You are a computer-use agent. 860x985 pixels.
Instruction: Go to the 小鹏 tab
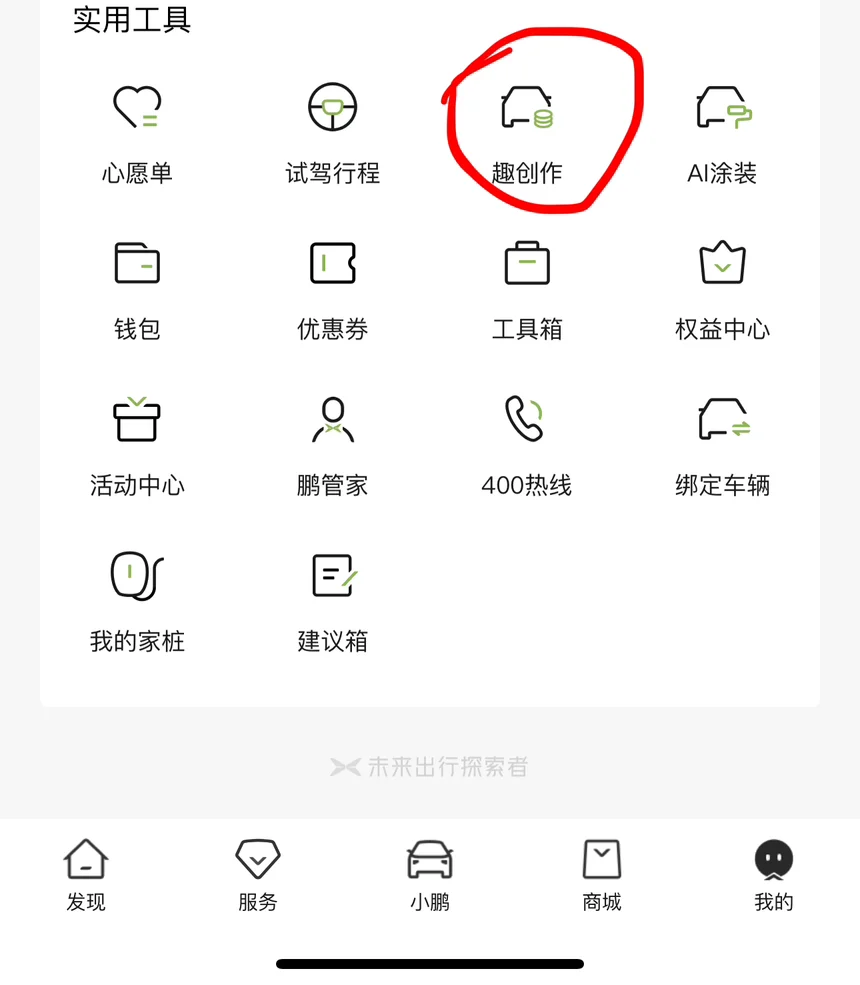click(x=430, y=875)
